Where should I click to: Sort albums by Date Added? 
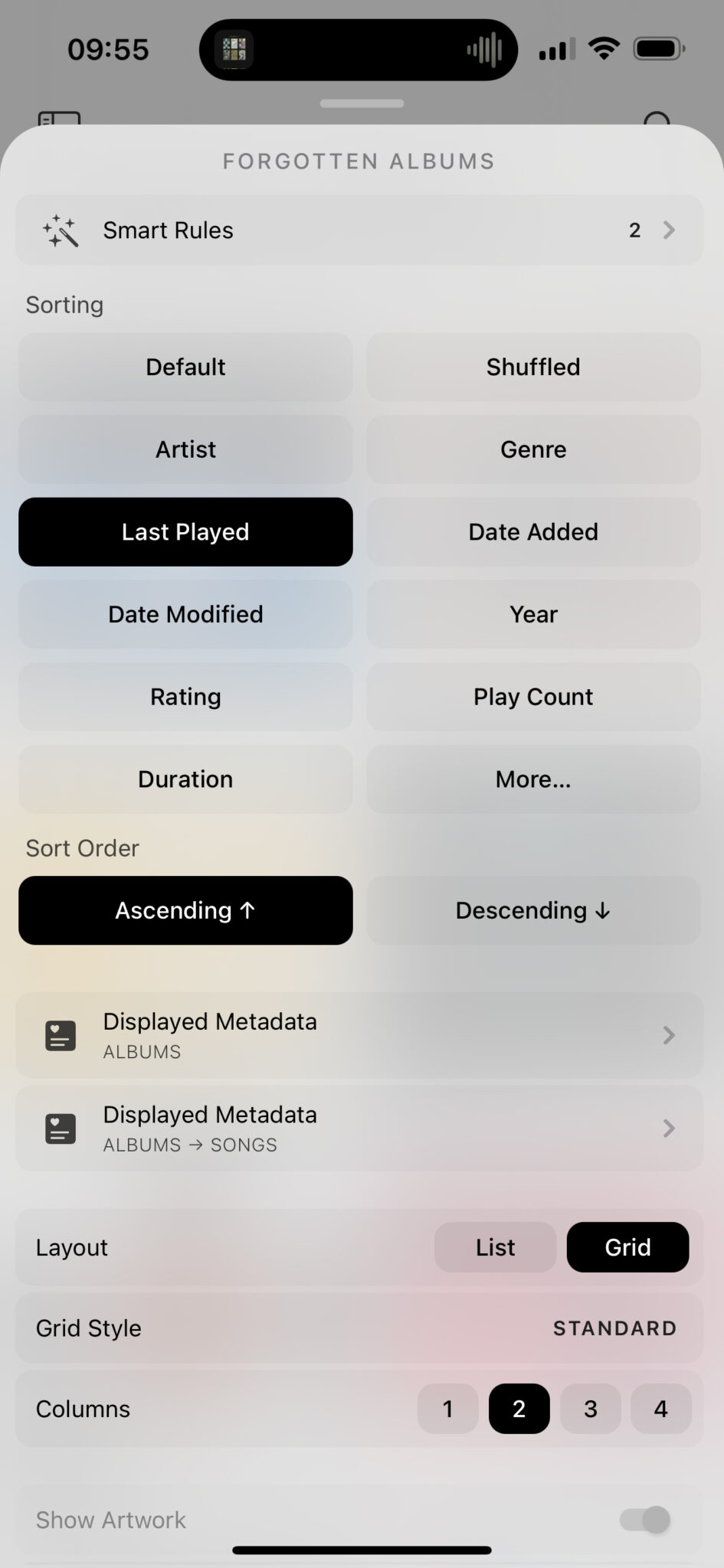click(532, 531)
